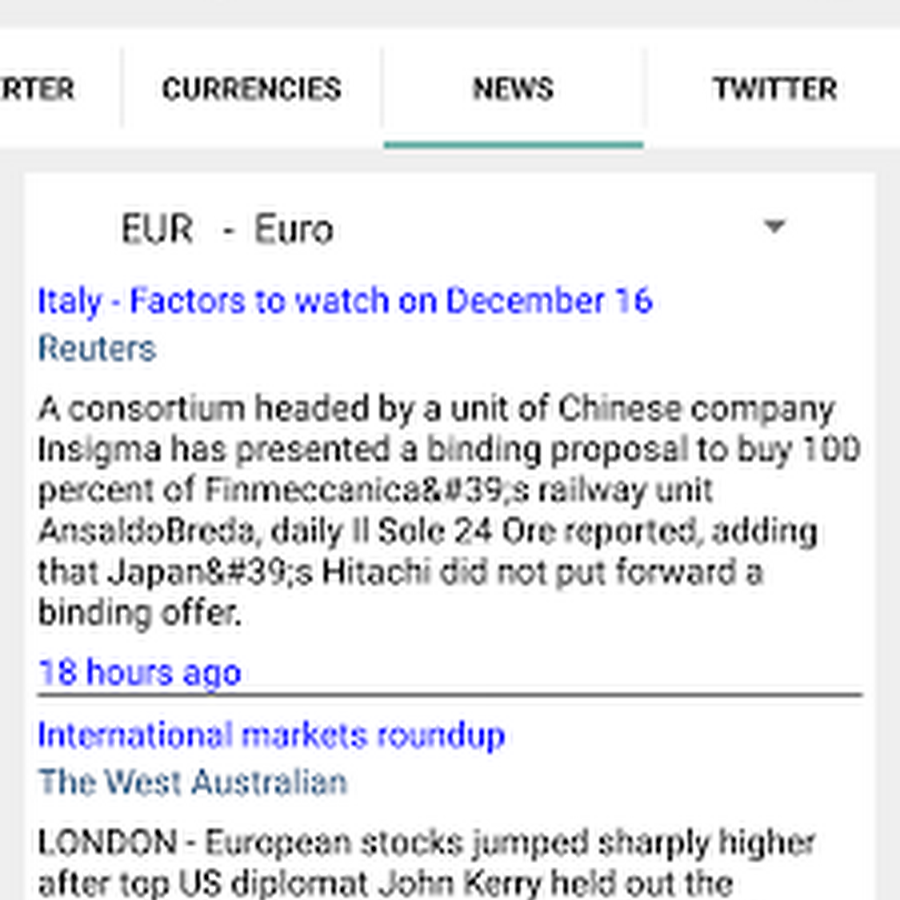900x900 pixels.
Task: Select the News tab
Action: pos(513,89)
